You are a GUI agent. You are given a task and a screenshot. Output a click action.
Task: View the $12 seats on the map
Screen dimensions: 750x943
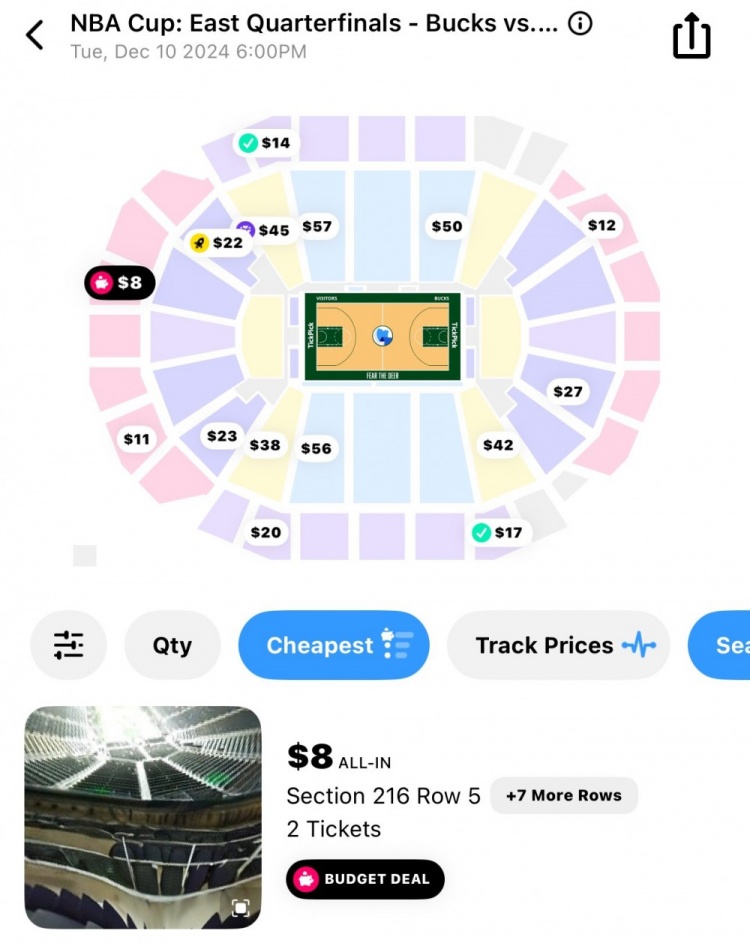point(602,225)
